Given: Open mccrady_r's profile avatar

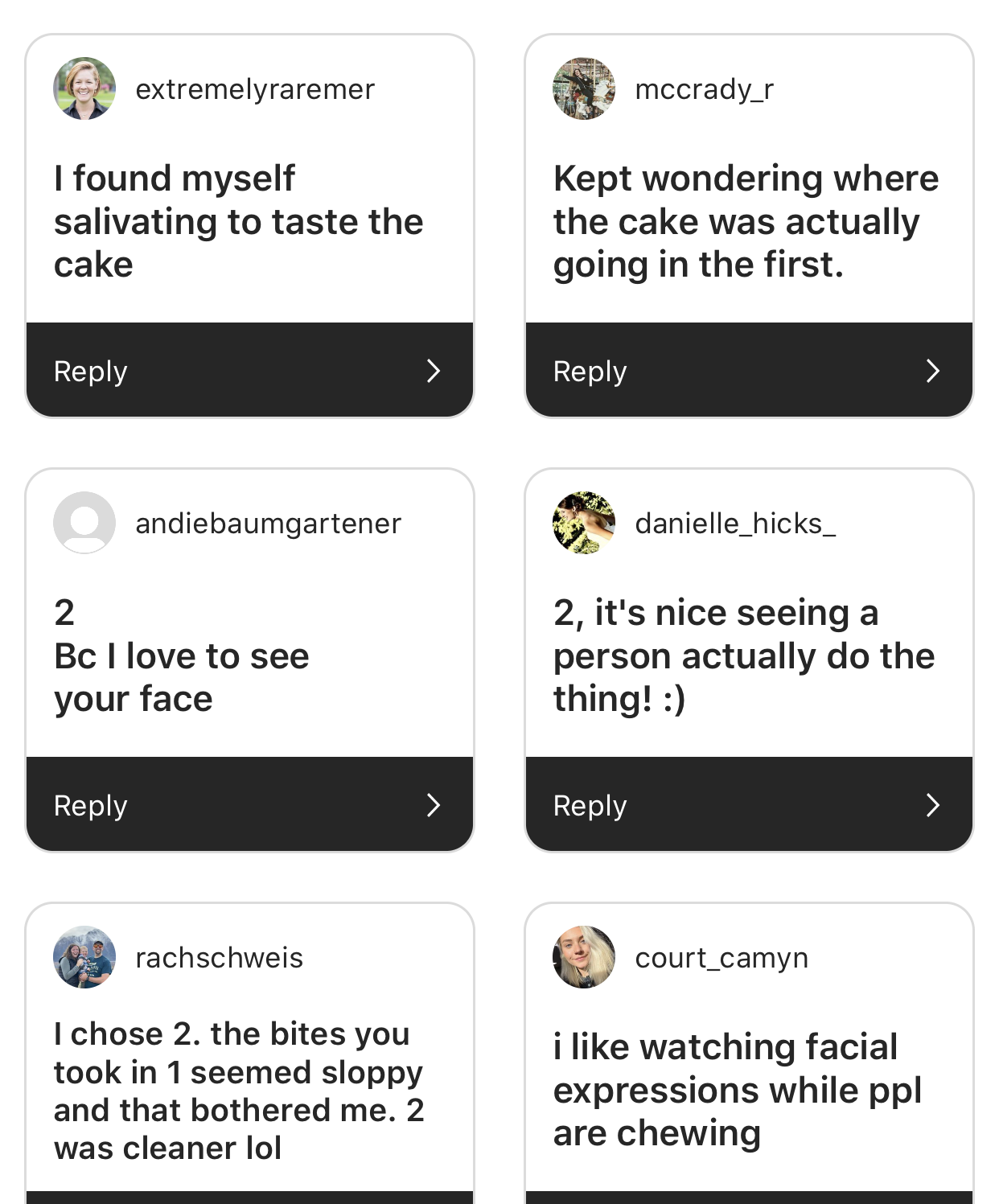Looking at the screenshot, I should coord(584,88).
